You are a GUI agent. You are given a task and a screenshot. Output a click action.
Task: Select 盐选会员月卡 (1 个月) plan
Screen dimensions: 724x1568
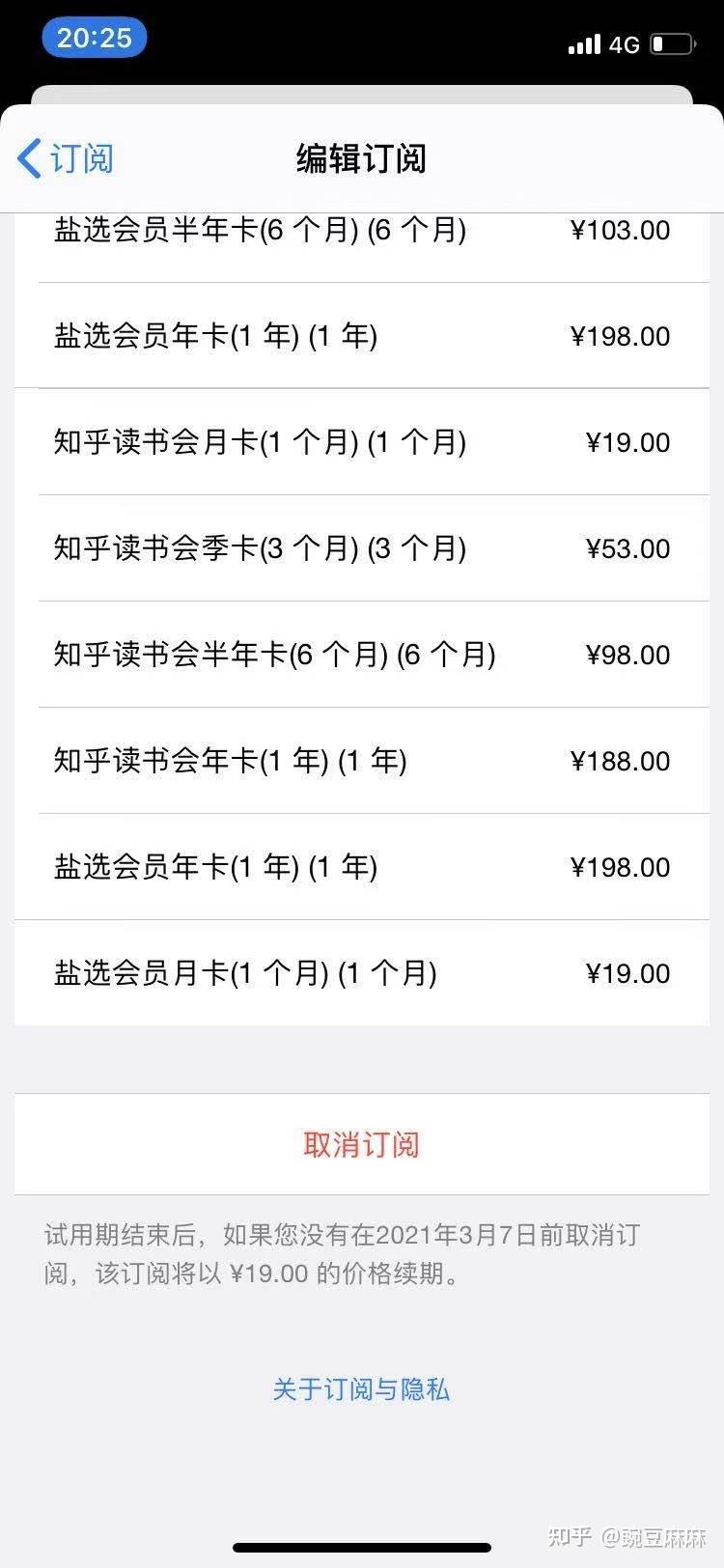(361, 973)
